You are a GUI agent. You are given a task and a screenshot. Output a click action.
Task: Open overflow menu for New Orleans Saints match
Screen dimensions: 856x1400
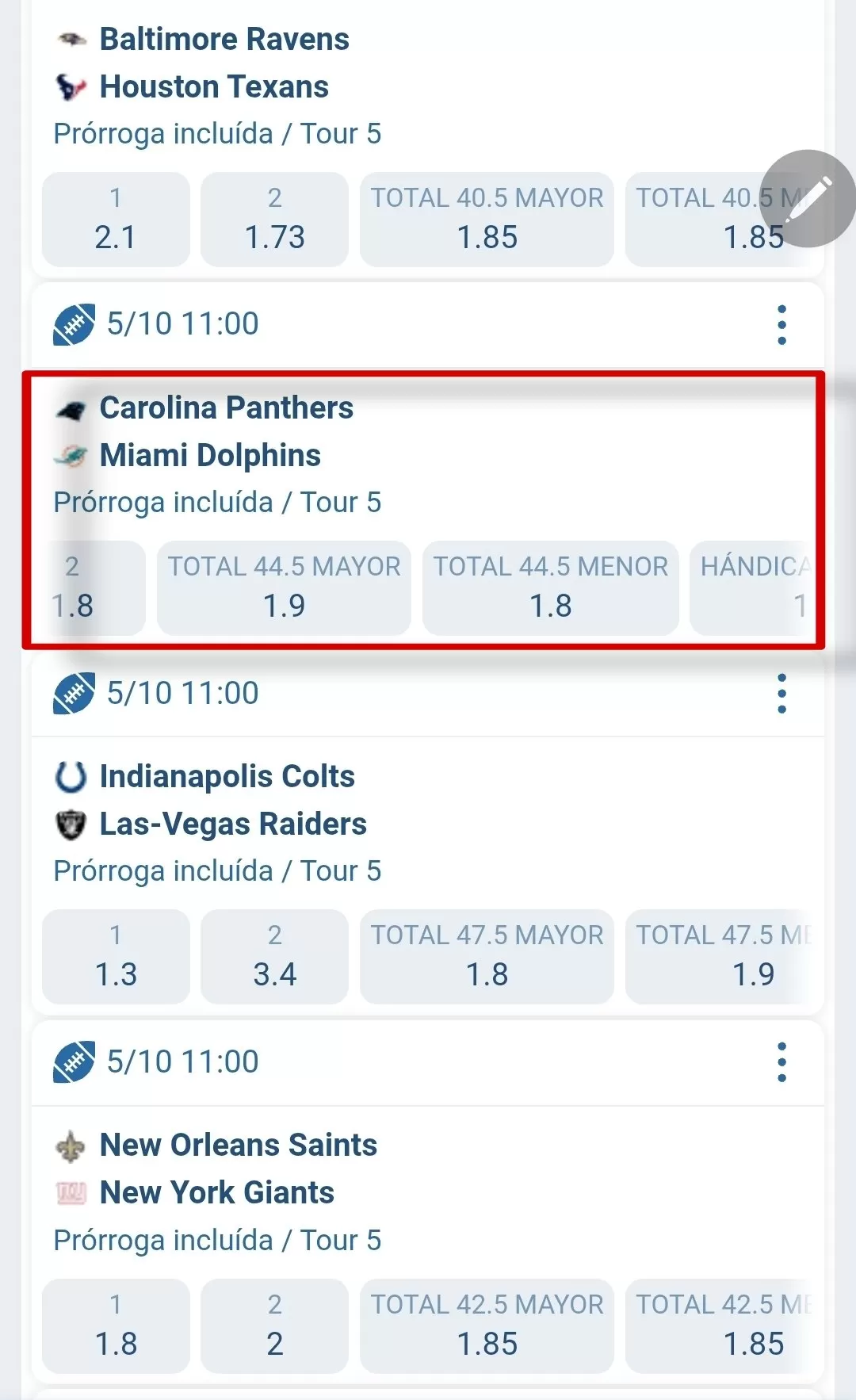tap(781, 1062)
